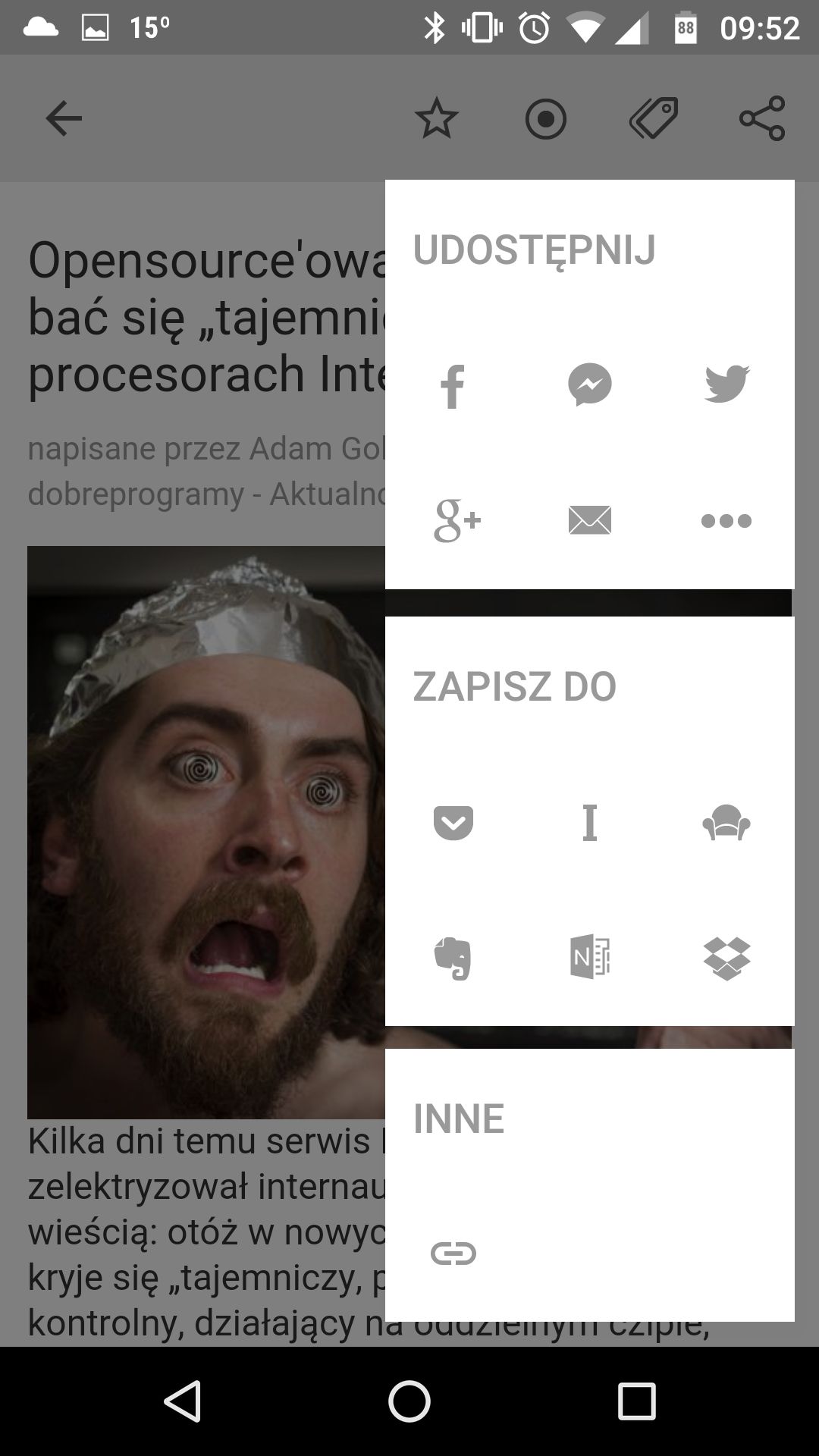
Task: Tap the share icon in toolbar
Action: tap(762, 119)
